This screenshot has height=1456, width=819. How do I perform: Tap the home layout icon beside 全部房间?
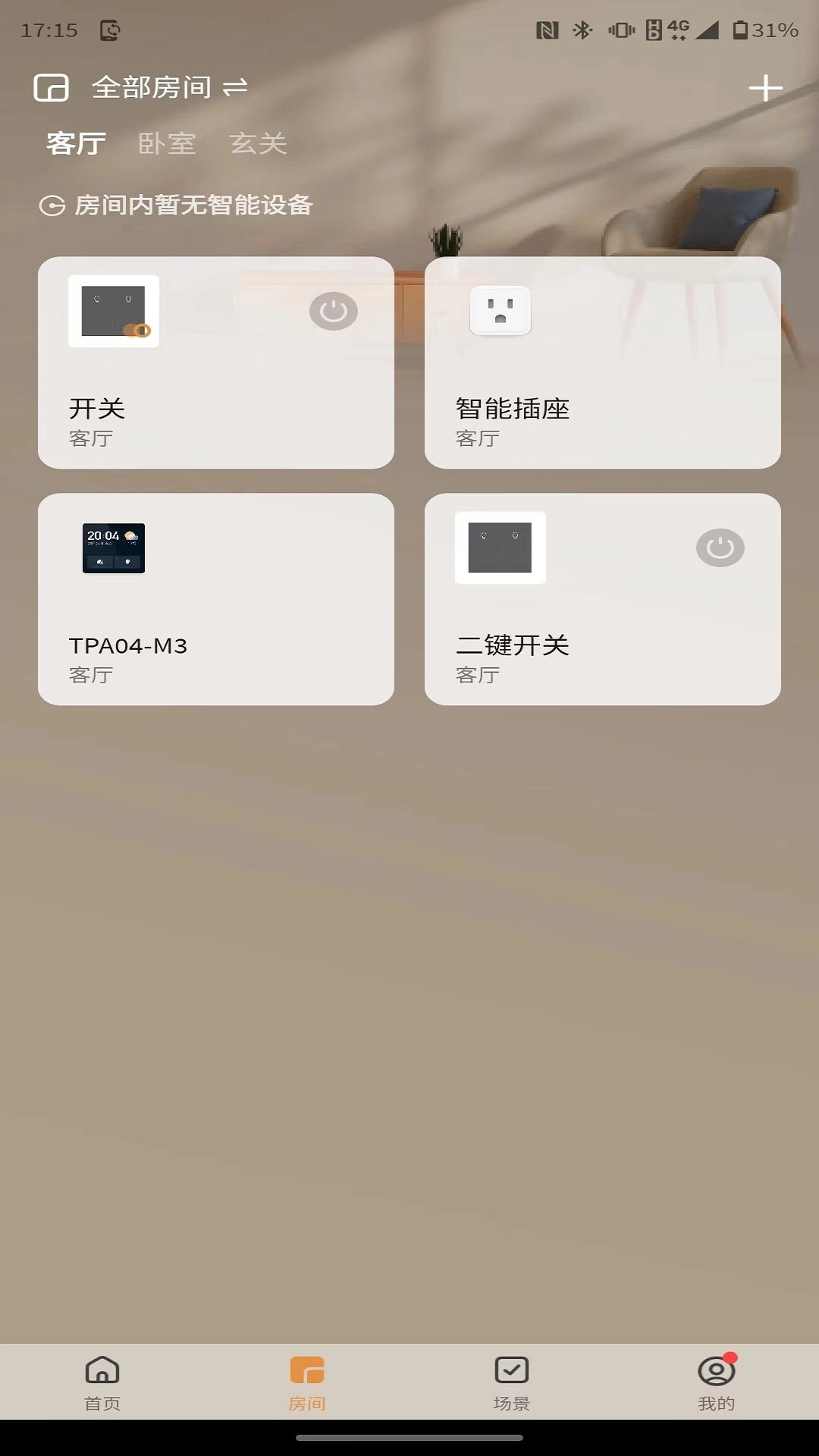click(50, 88)
